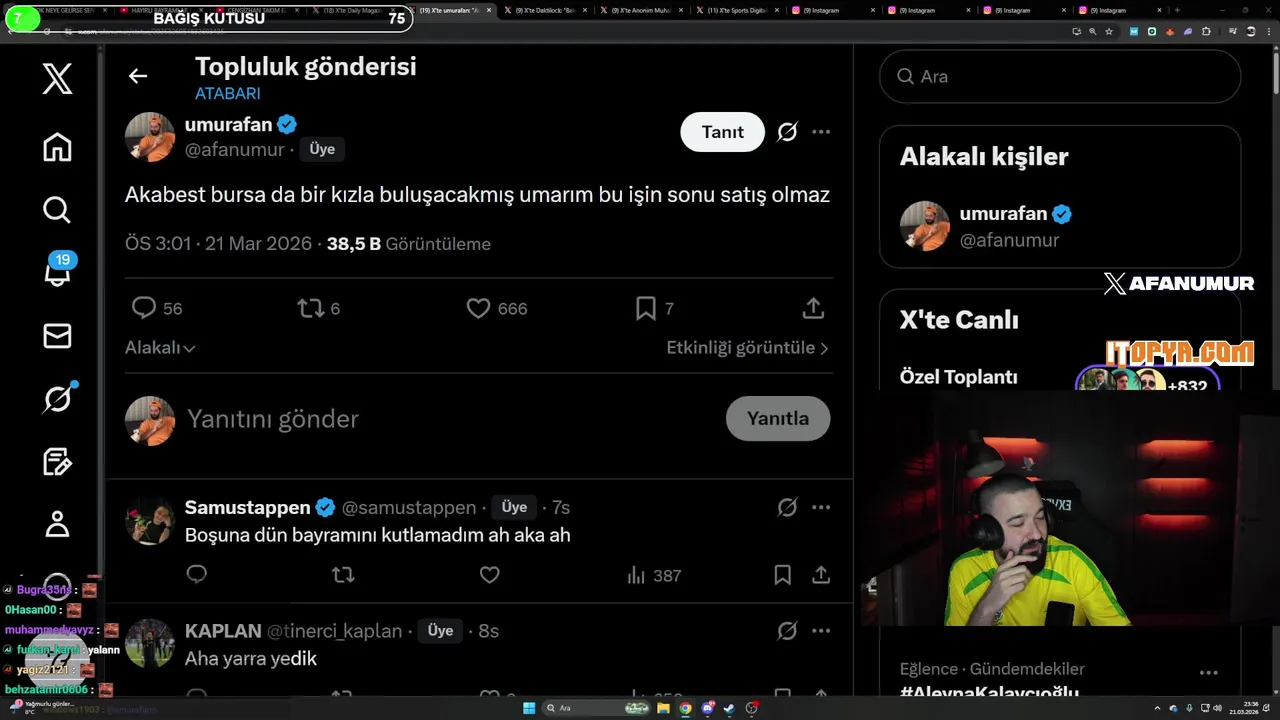Open the Messages envelope
Viewport: 1280px width, 720px height.
[x=57, y=336]
